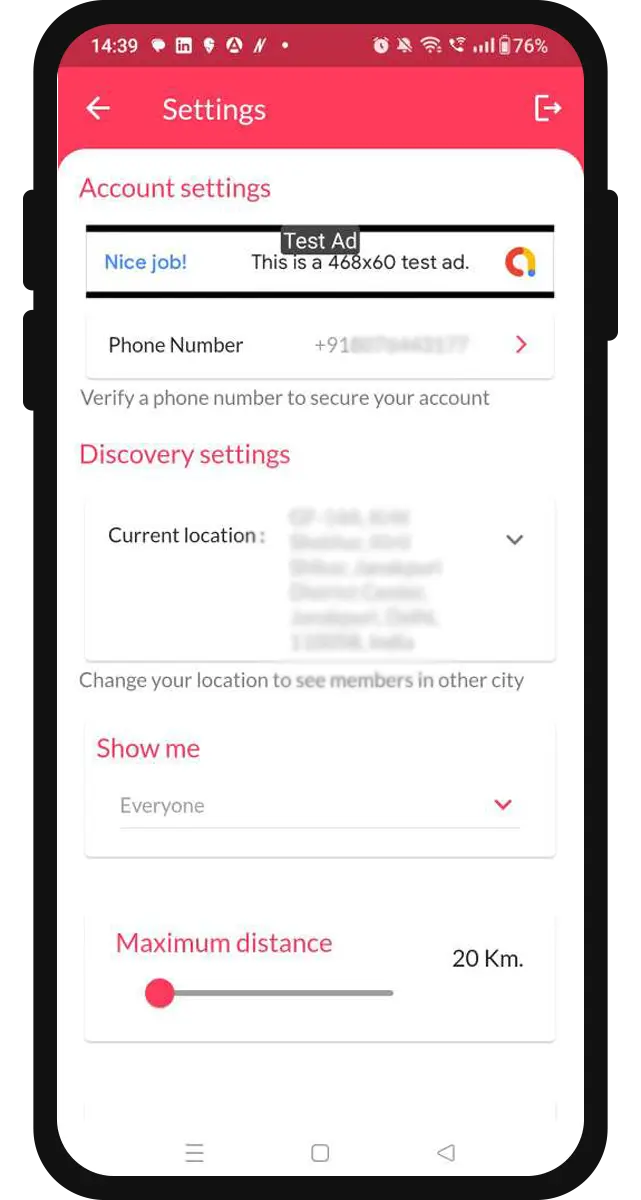Tap the Nice job! test ad banner

pyautogui.click(x=320, y=262)
